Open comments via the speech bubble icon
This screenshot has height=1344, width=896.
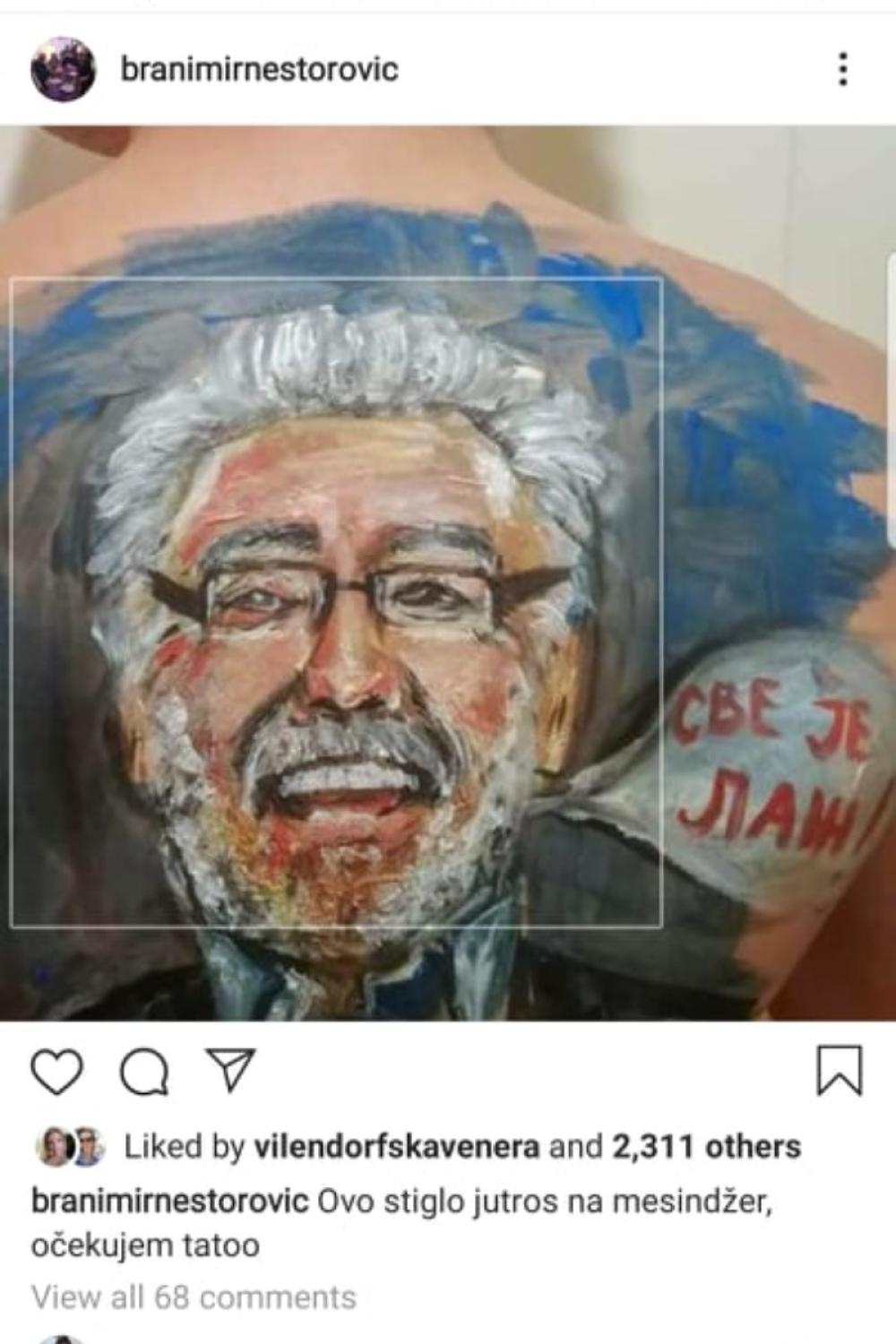pyautogui.click(x=144, y=1071)
